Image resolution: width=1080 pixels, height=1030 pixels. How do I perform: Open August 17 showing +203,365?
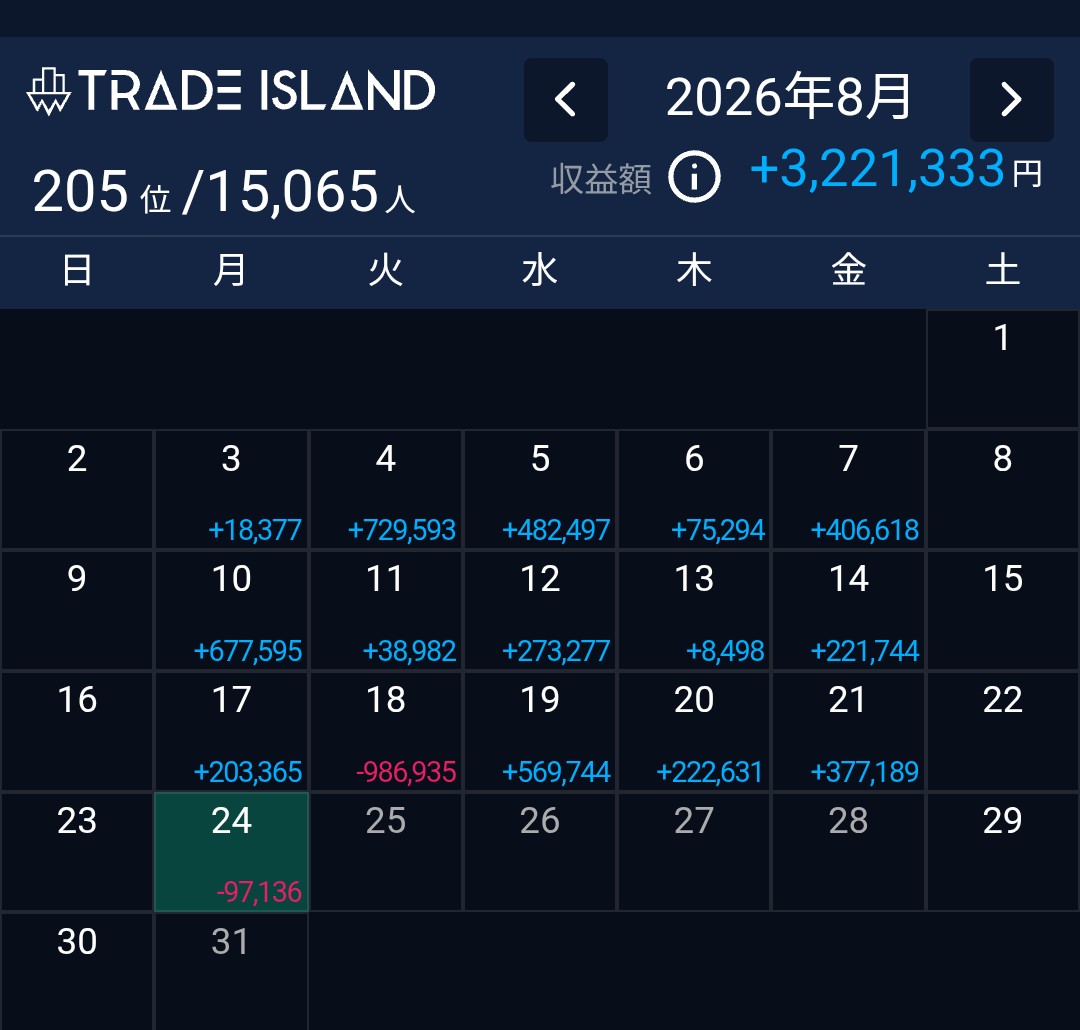point(231,731)
